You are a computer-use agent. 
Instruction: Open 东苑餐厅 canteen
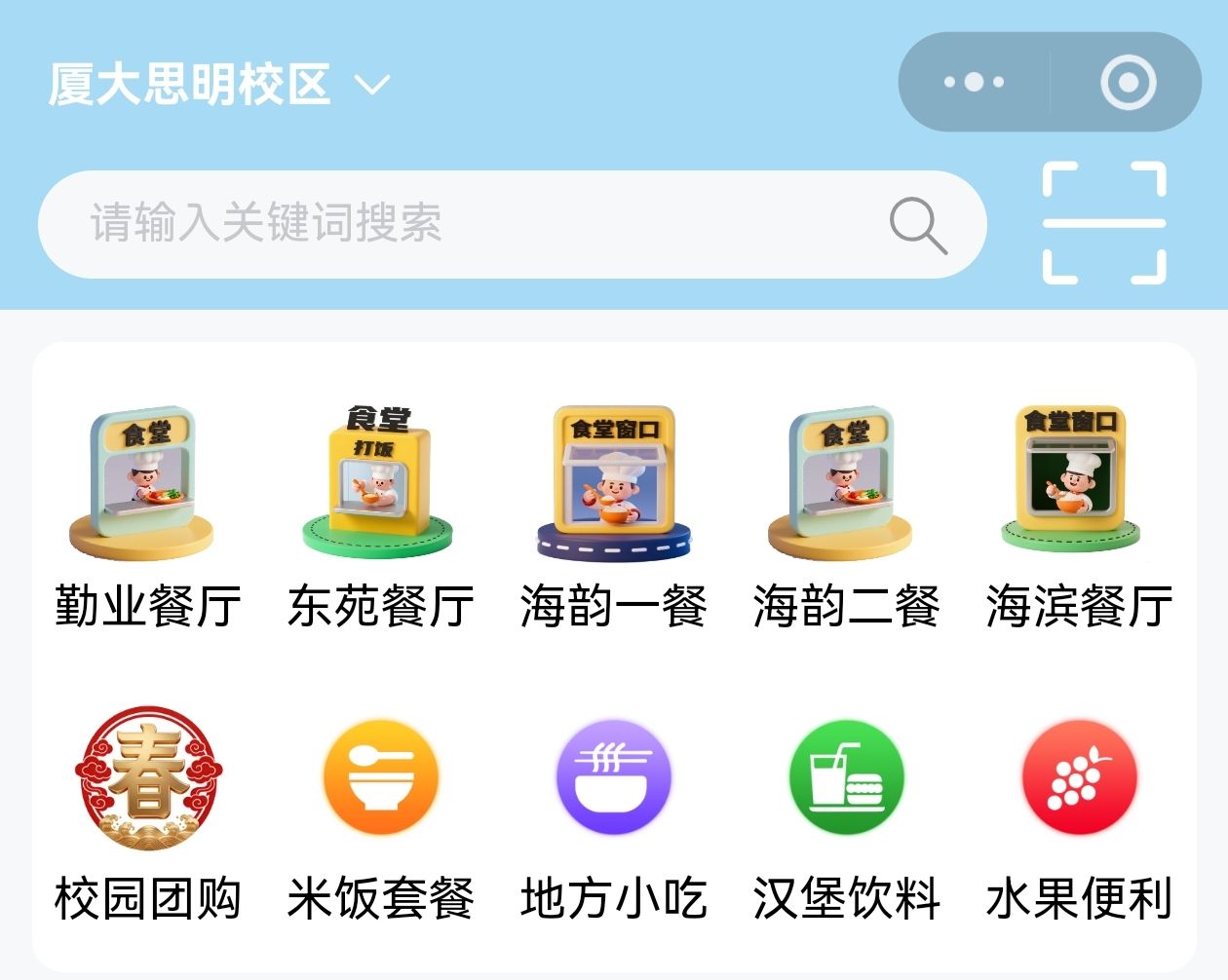[x=379, y=516]
